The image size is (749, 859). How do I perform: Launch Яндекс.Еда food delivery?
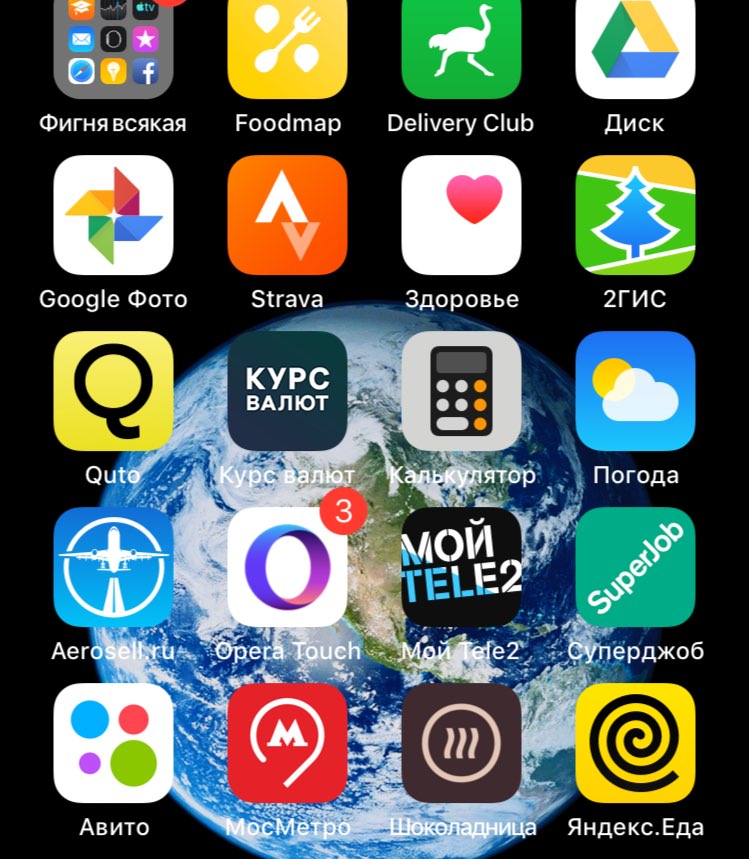(x=635, y=743)
